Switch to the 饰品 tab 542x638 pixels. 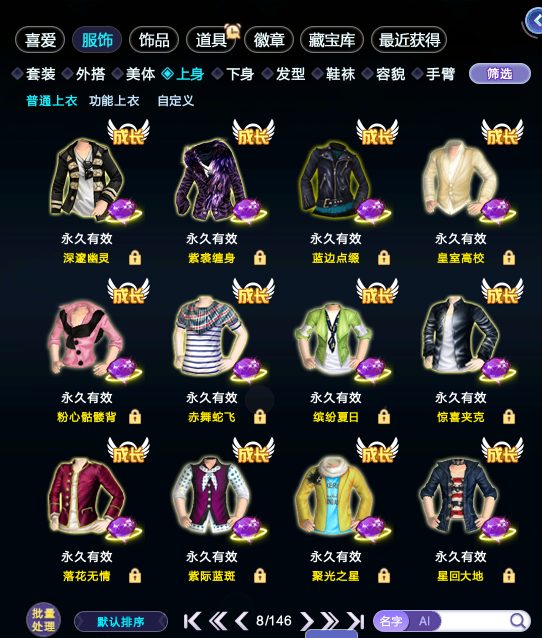coord(154,40)
